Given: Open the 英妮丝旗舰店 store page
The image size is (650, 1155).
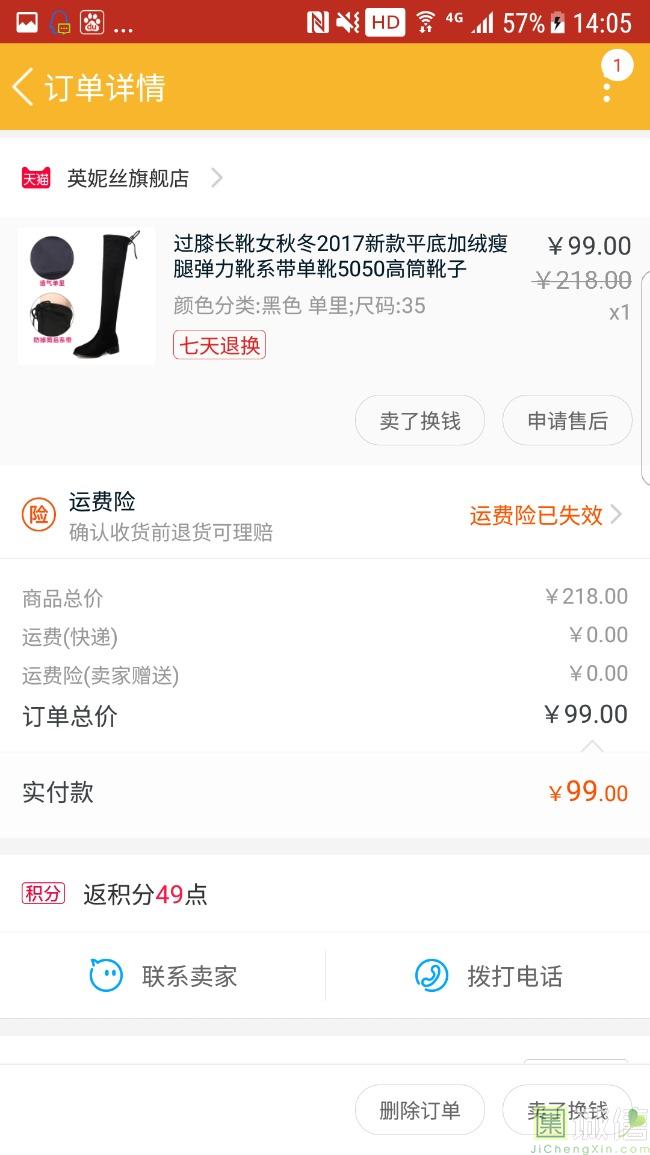Looking at the screenshot, I should coord(128,179).
